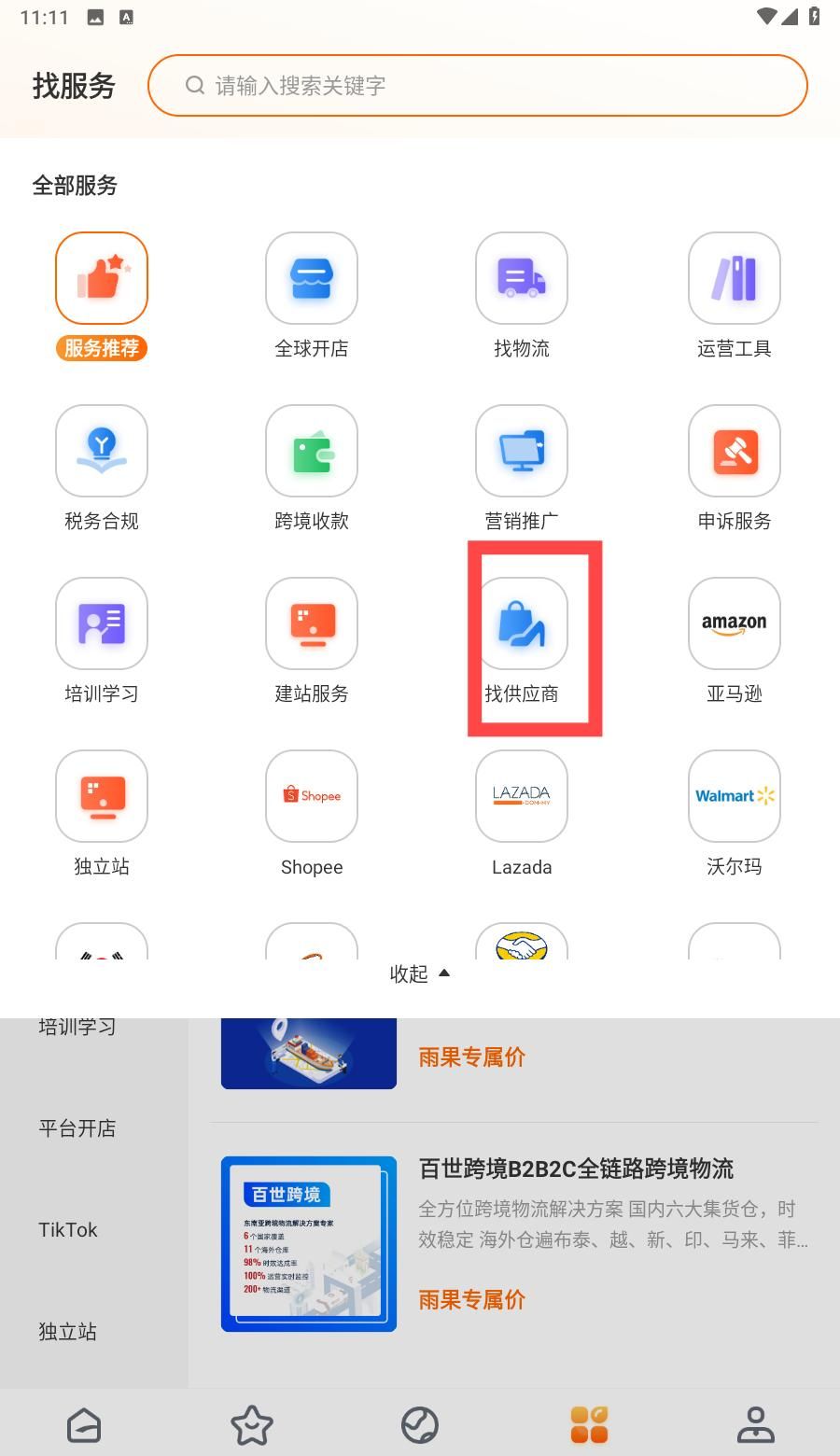
Task: Select the 找供应商 supplier icon
Action: pyautogui.click(x=521, y=623)
